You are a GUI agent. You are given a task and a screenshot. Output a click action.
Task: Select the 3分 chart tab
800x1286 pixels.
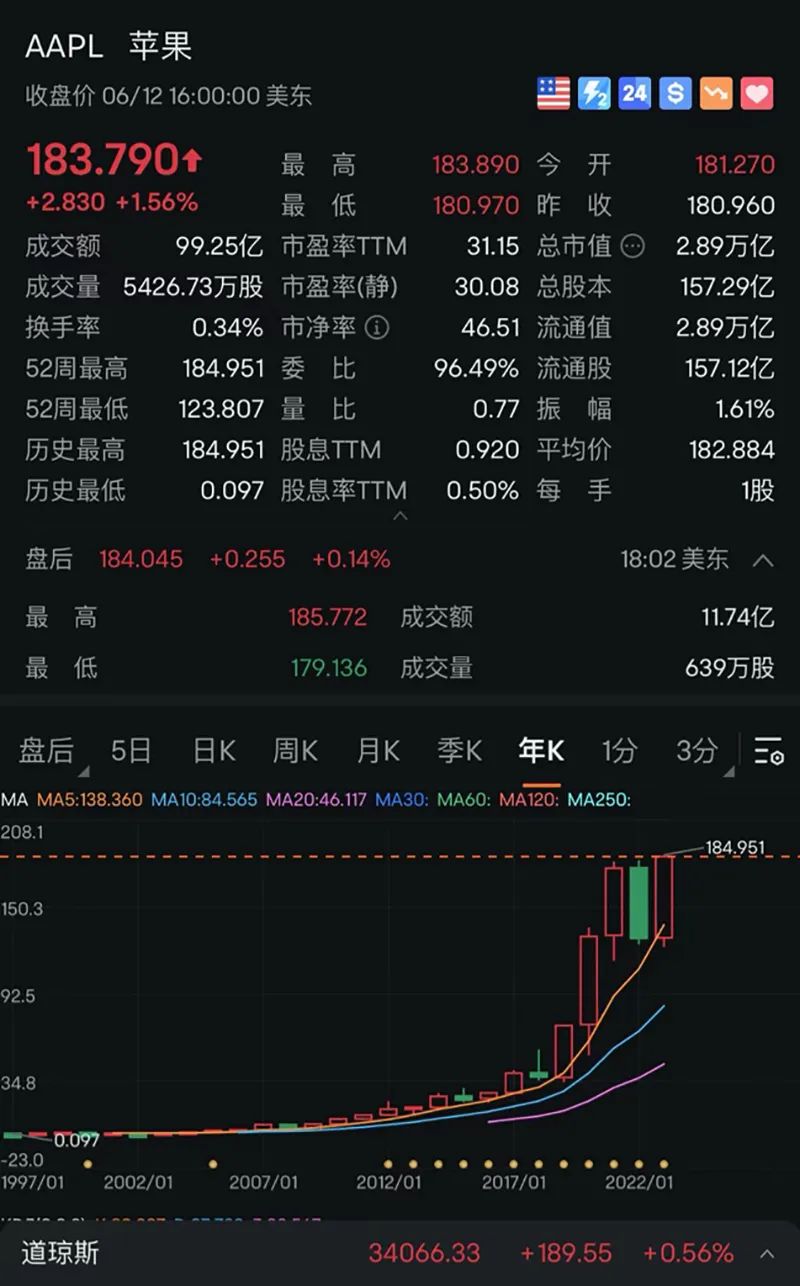tap(697, 750)
